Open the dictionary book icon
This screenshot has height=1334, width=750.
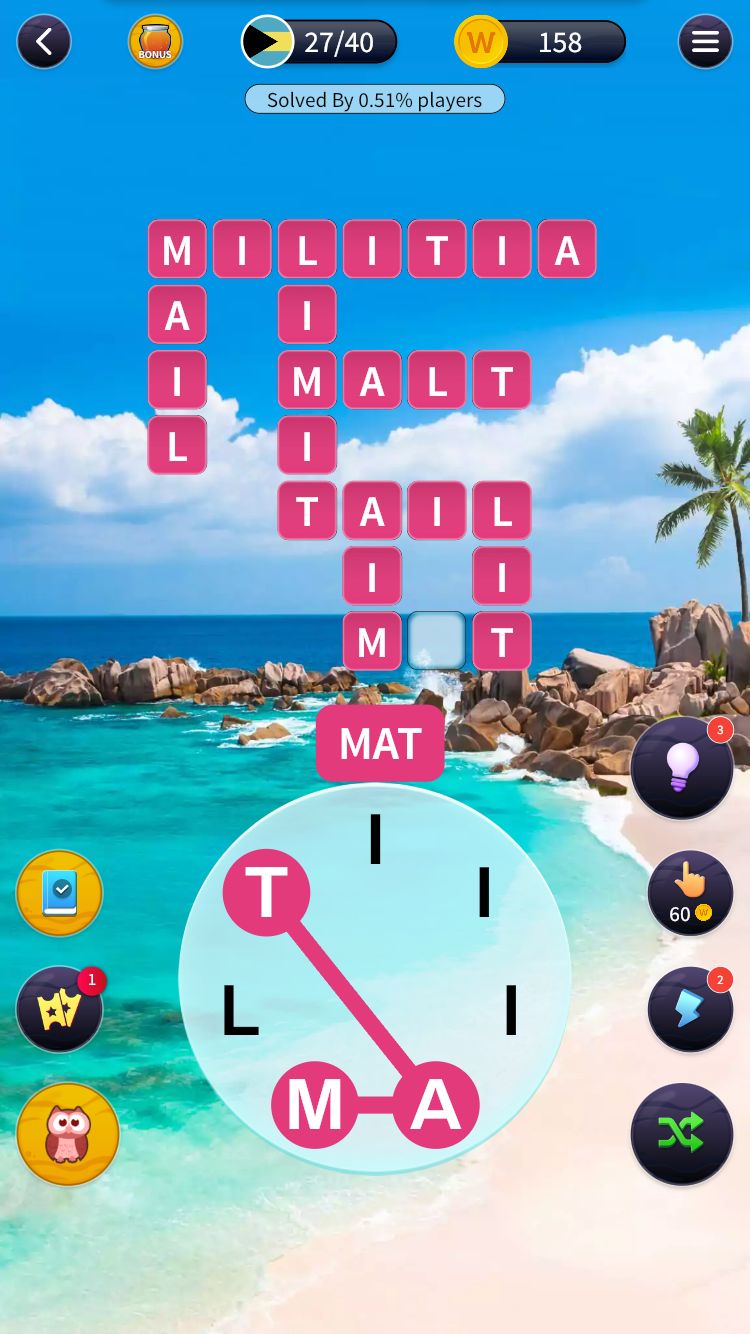[x=60, y=893]
